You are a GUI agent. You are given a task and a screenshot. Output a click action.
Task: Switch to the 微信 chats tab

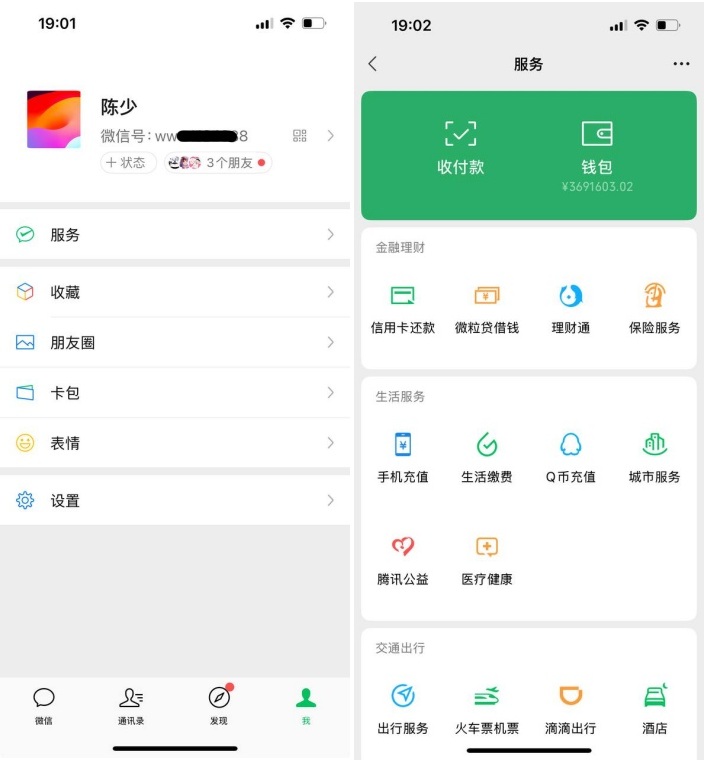pos(44,705)
